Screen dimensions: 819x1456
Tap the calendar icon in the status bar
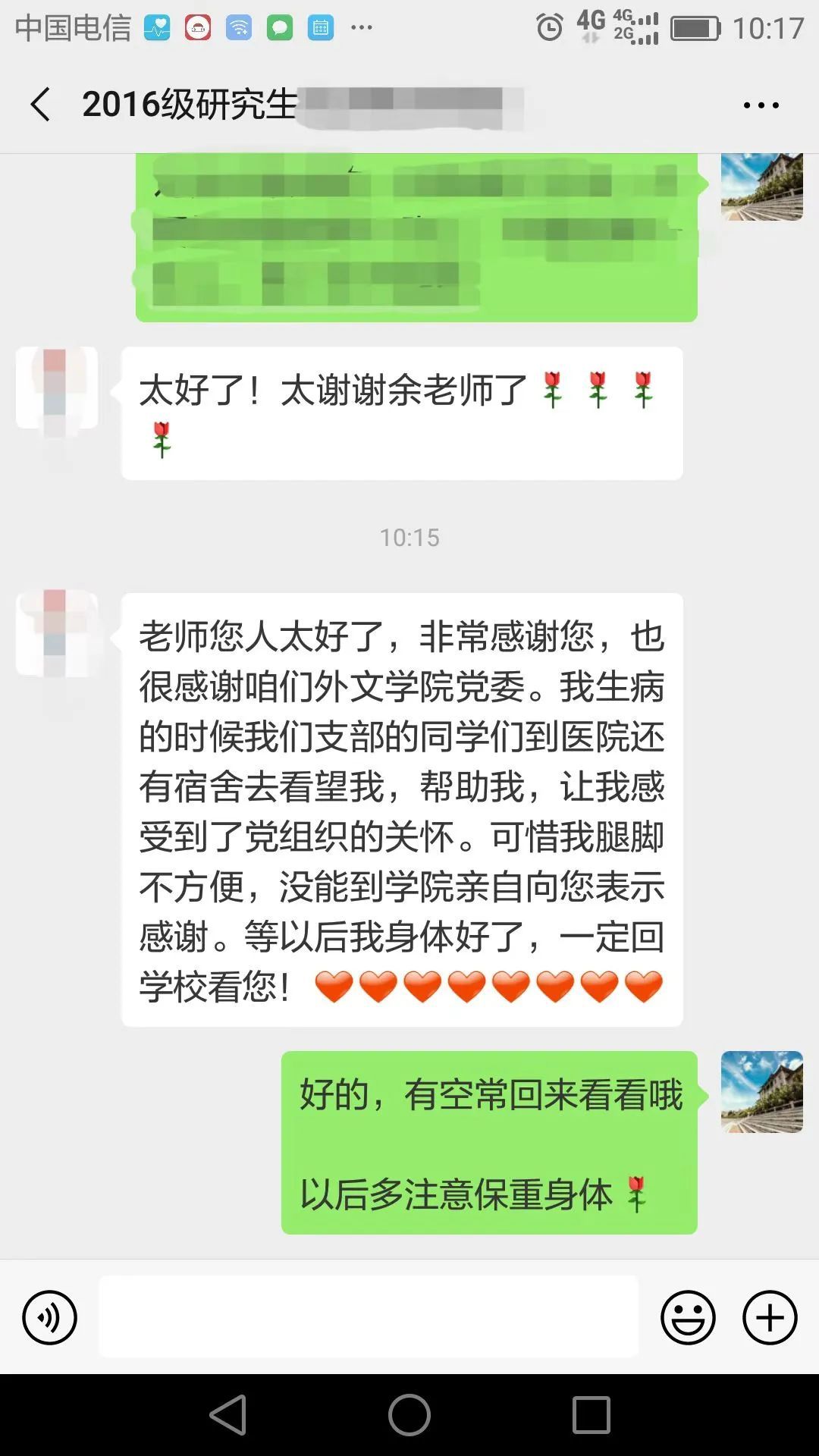pos(322,25)
